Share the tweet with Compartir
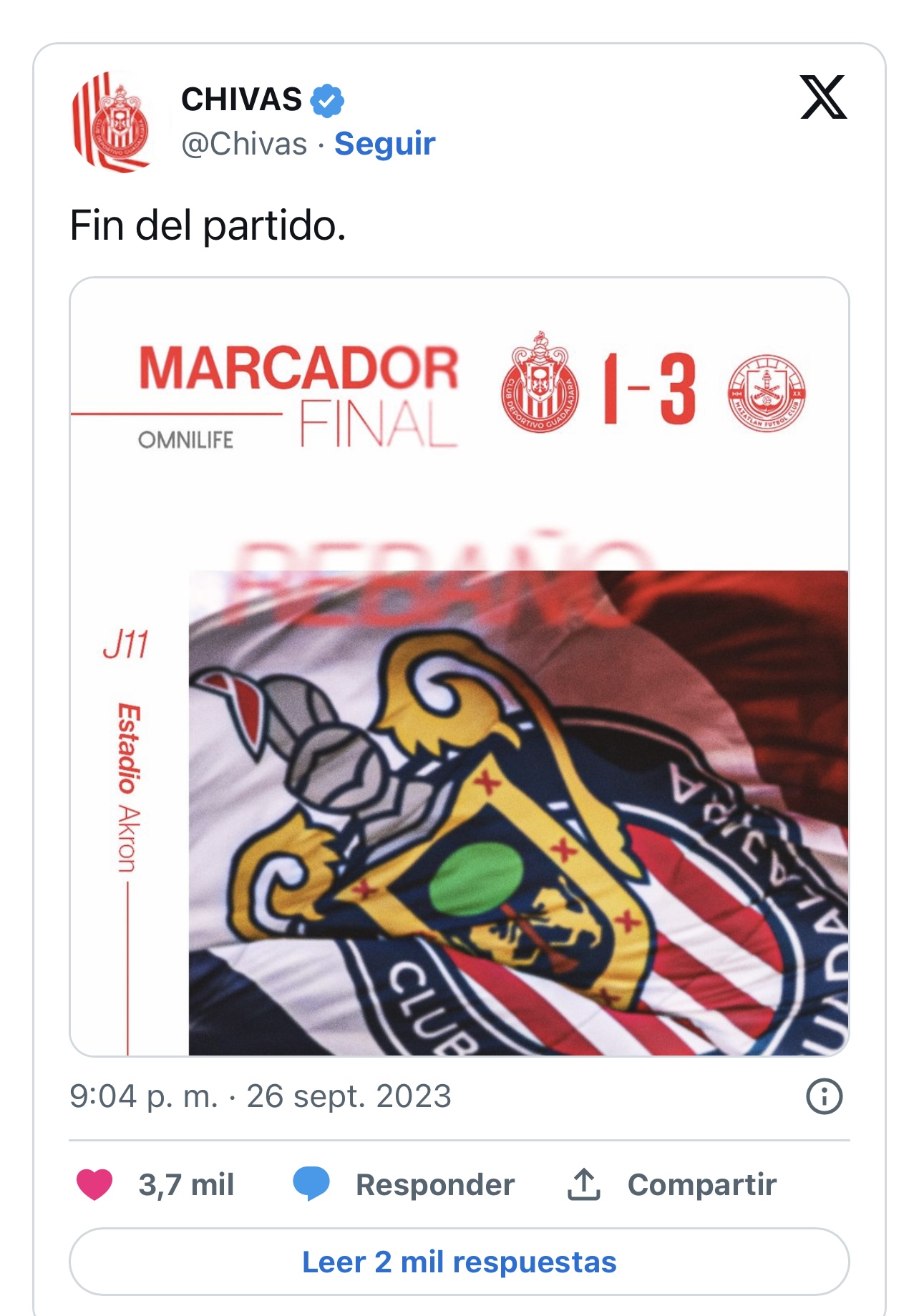919x1316 pixels. [671, 1184]
